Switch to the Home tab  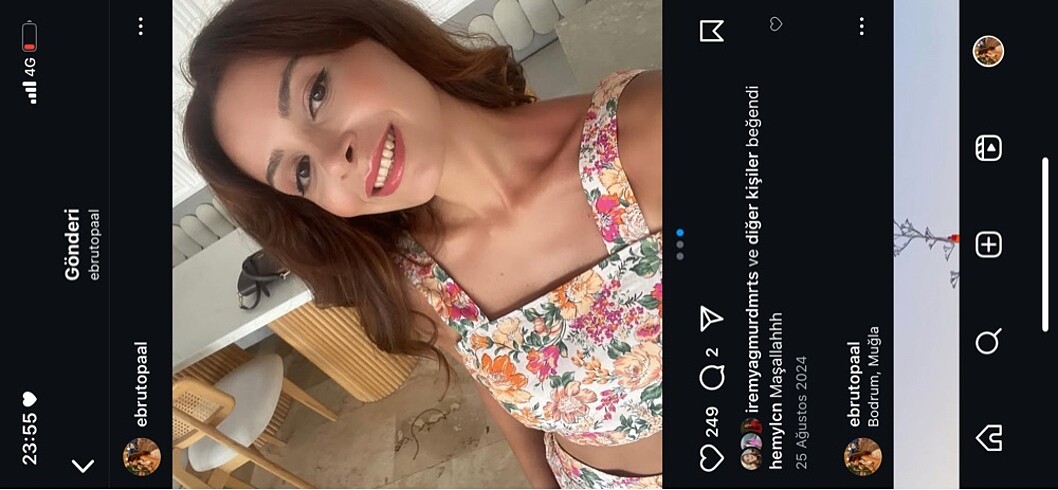click(x=988, y=439)
